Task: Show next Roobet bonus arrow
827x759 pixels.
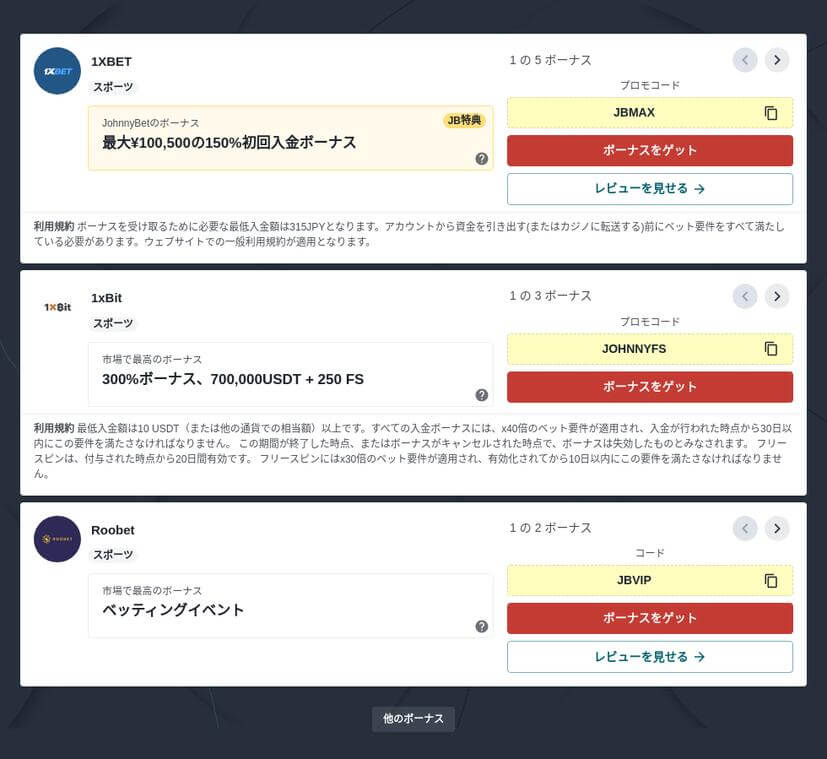Action: [x=776, y=529]
